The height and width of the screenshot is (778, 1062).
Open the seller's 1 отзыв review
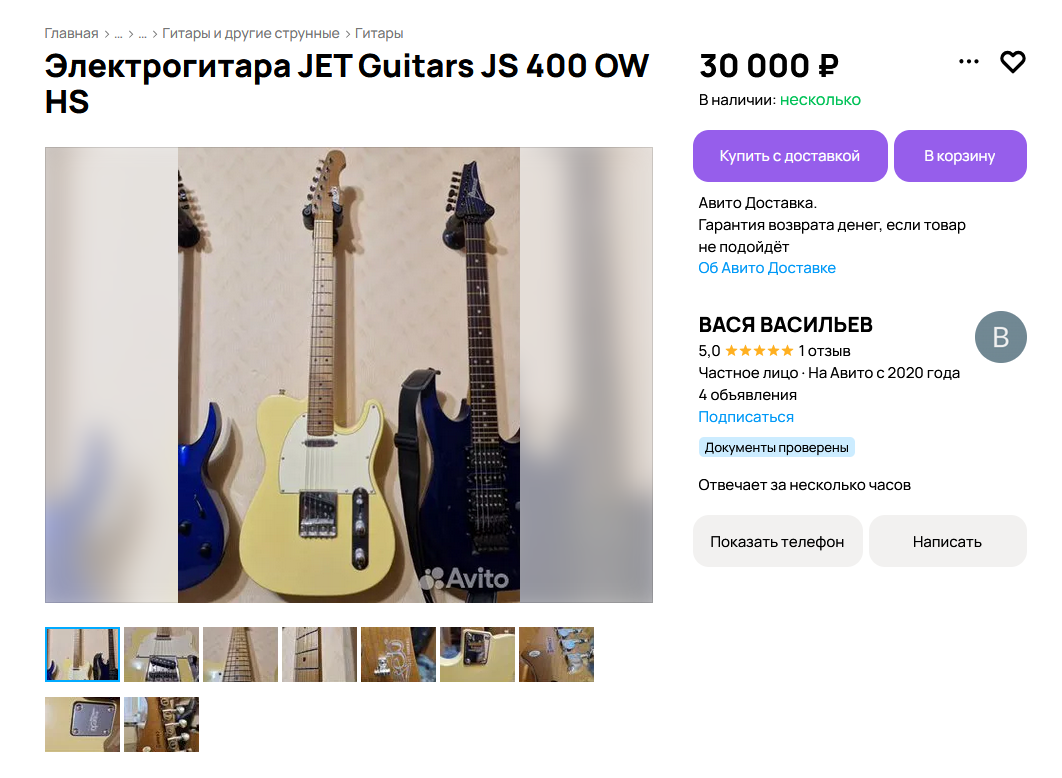pyautogui.click(x=825, y=351)
